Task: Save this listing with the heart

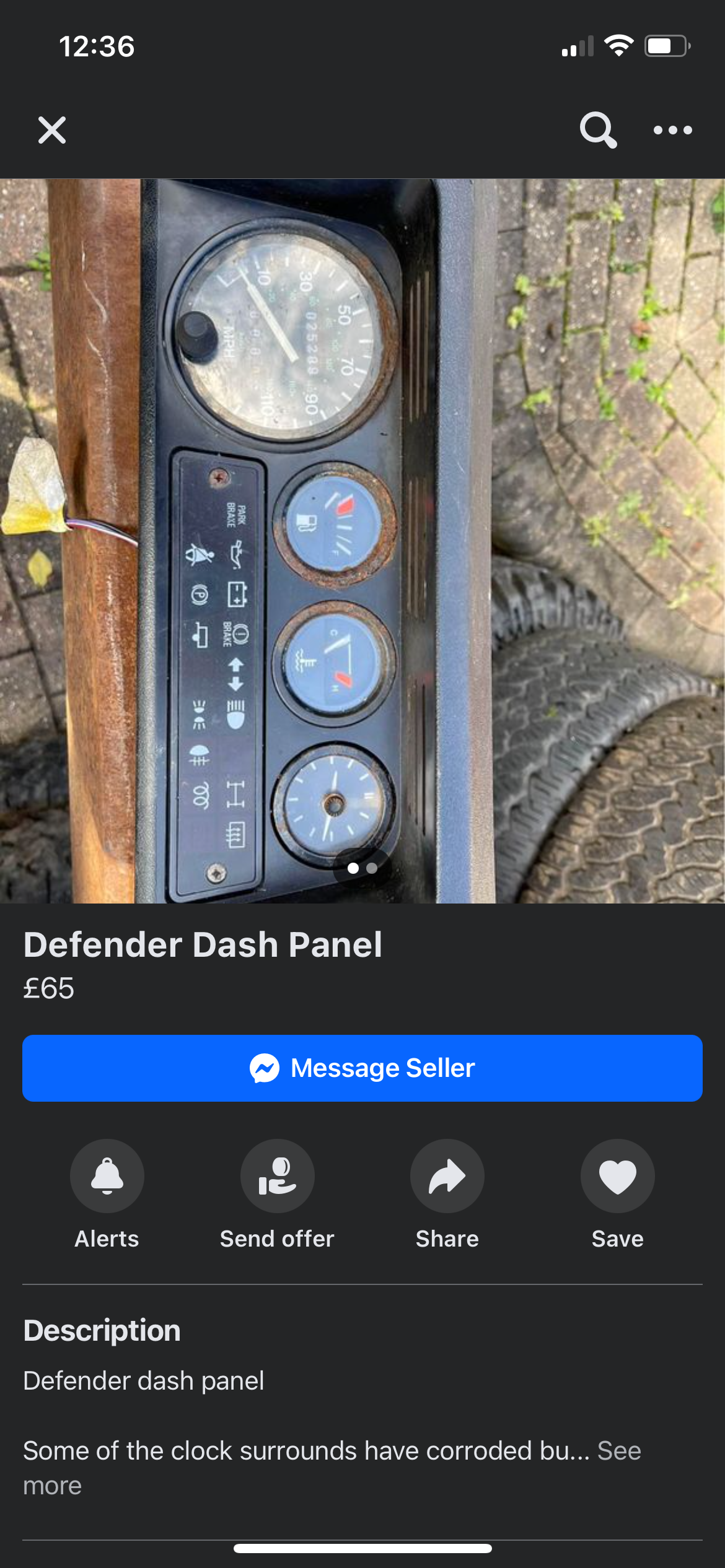Action: pos(617,1176)
